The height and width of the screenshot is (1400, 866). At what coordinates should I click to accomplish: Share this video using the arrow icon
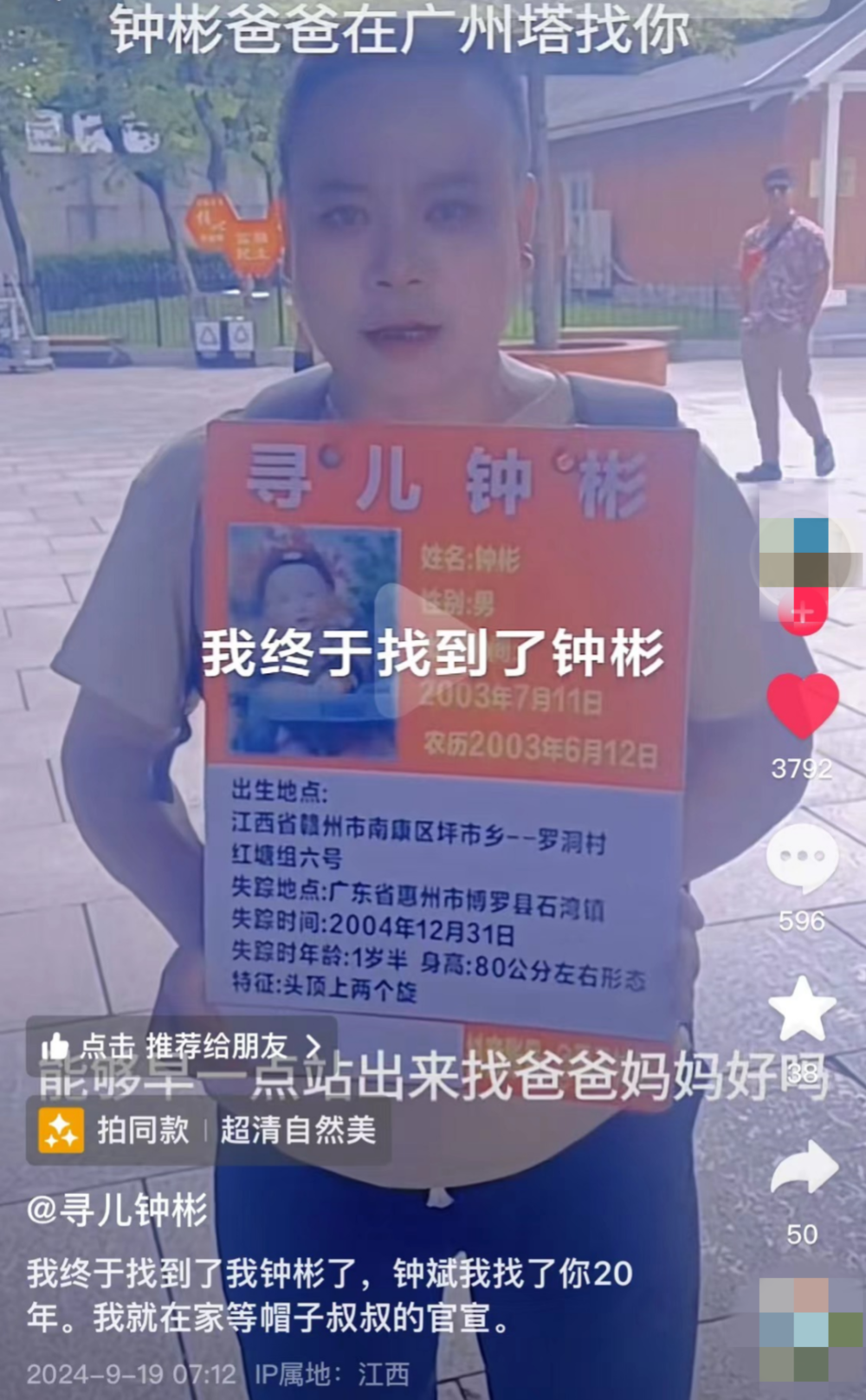803,1166
